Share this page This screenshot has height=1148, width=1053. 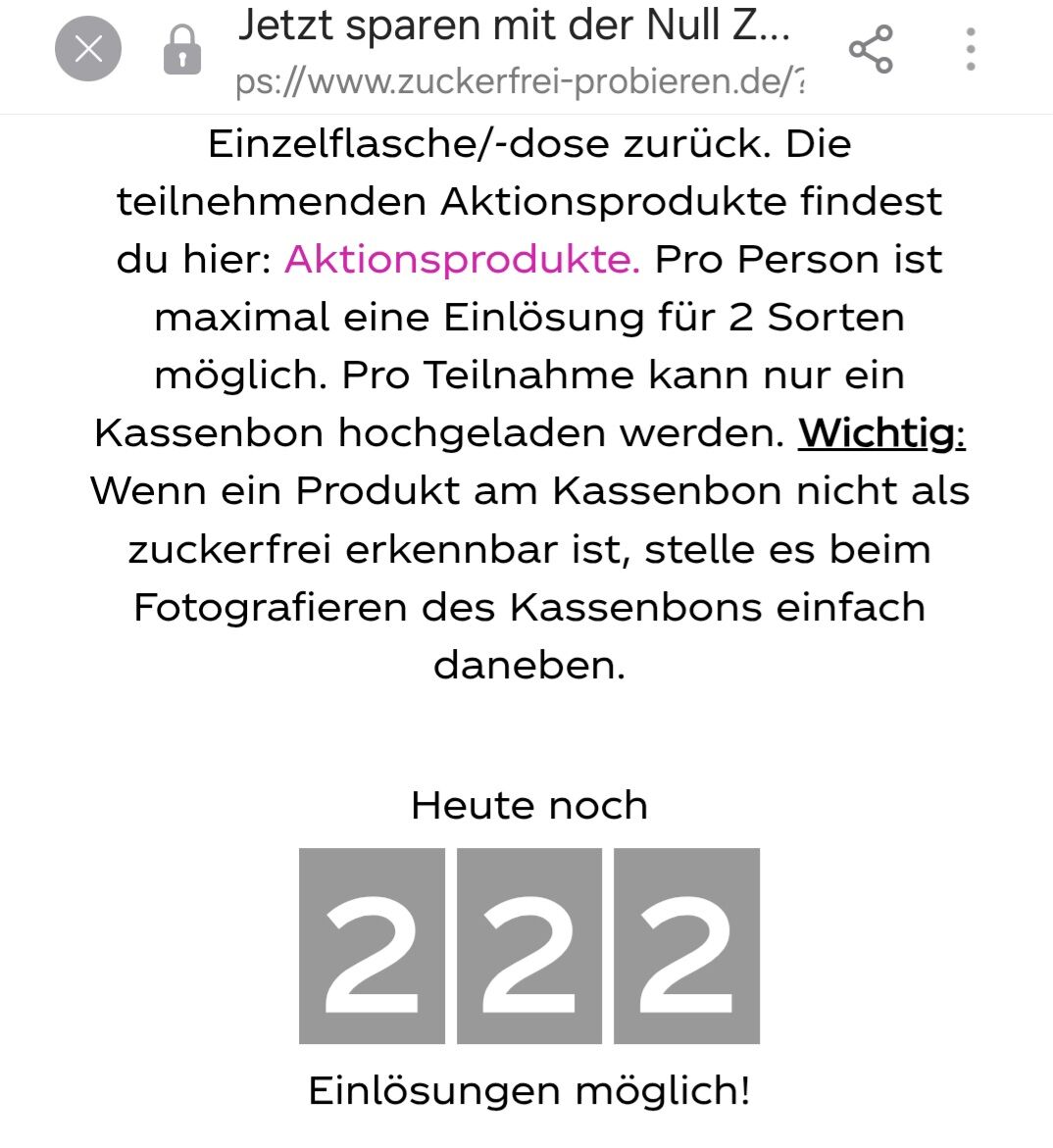tap(871, 49)
